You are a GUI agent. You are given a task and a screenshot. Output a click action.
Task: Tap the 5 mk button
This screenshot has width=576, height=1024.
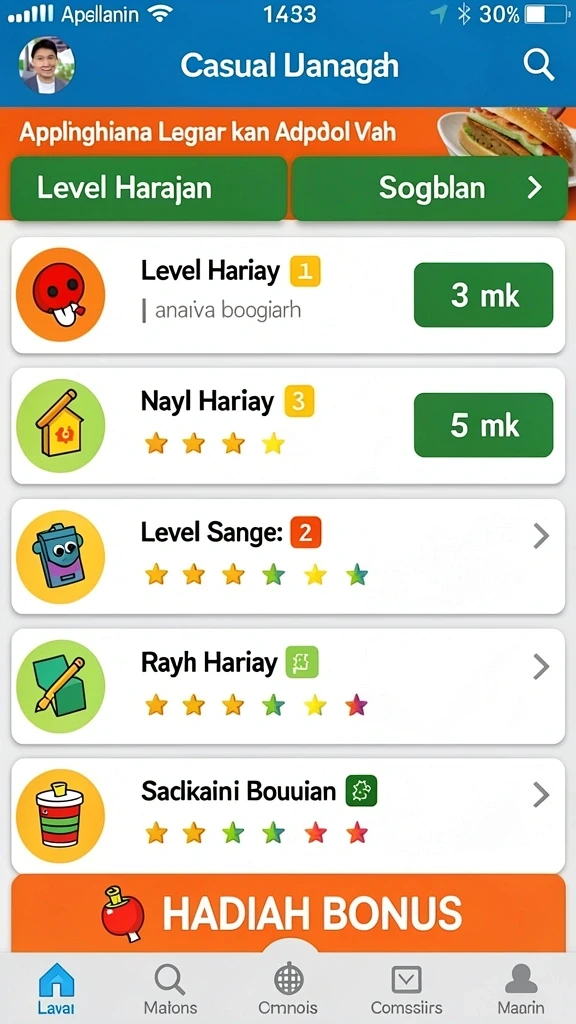coord(483,425)
